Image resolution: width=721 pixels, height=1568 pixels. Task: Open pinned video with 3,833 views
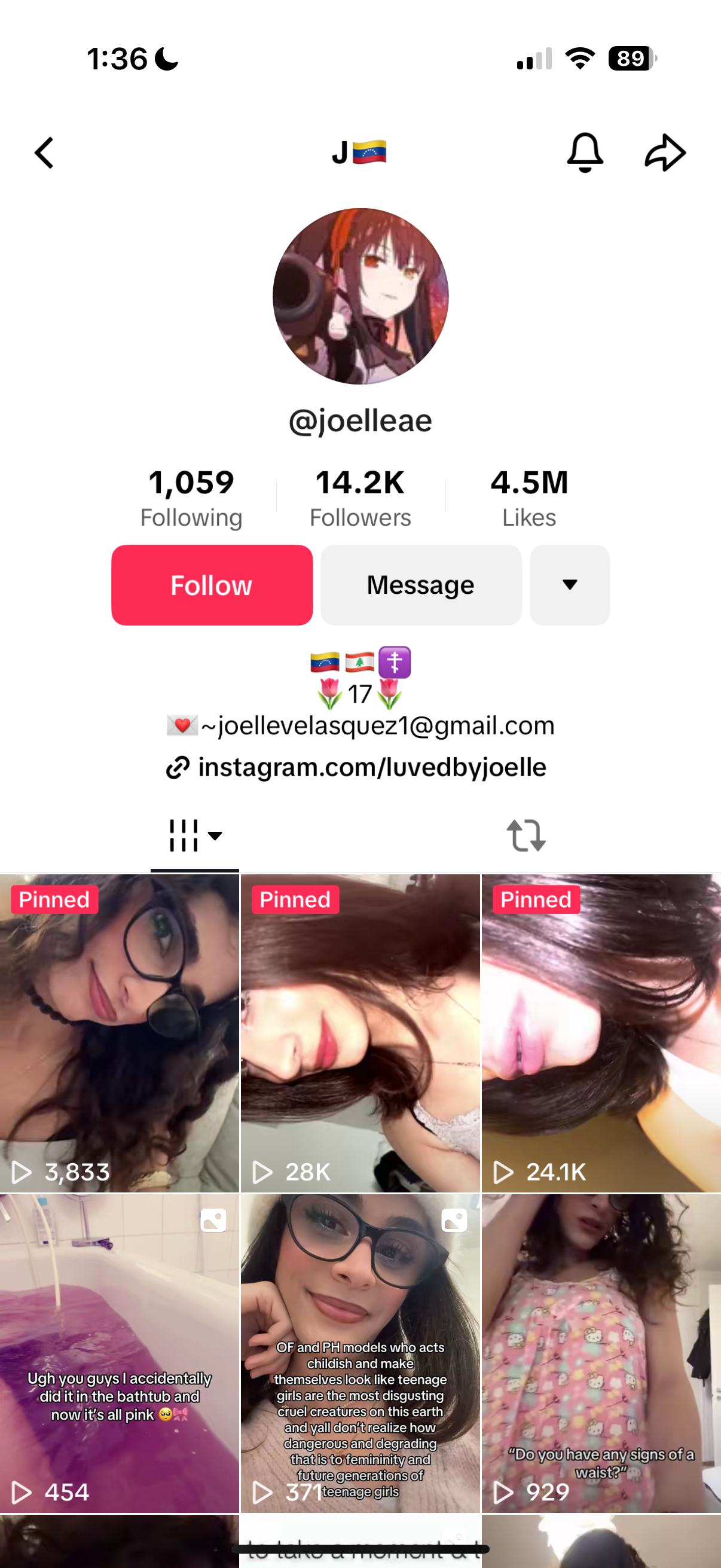[119, 1033]
